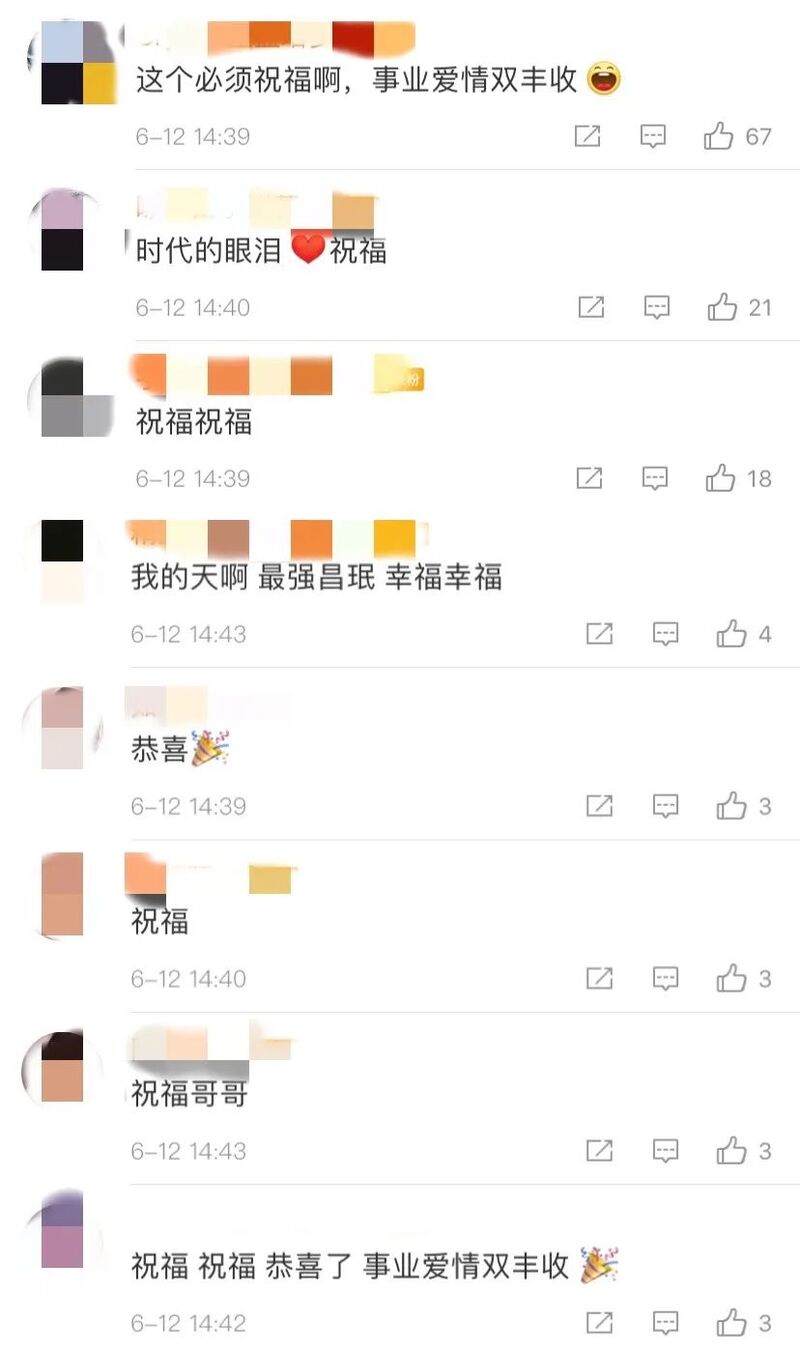Reply to the 时代的眼泪 comment
The width and height of the screenshot is (800, 1351).
pyautogui.click(x=656, y=307)
